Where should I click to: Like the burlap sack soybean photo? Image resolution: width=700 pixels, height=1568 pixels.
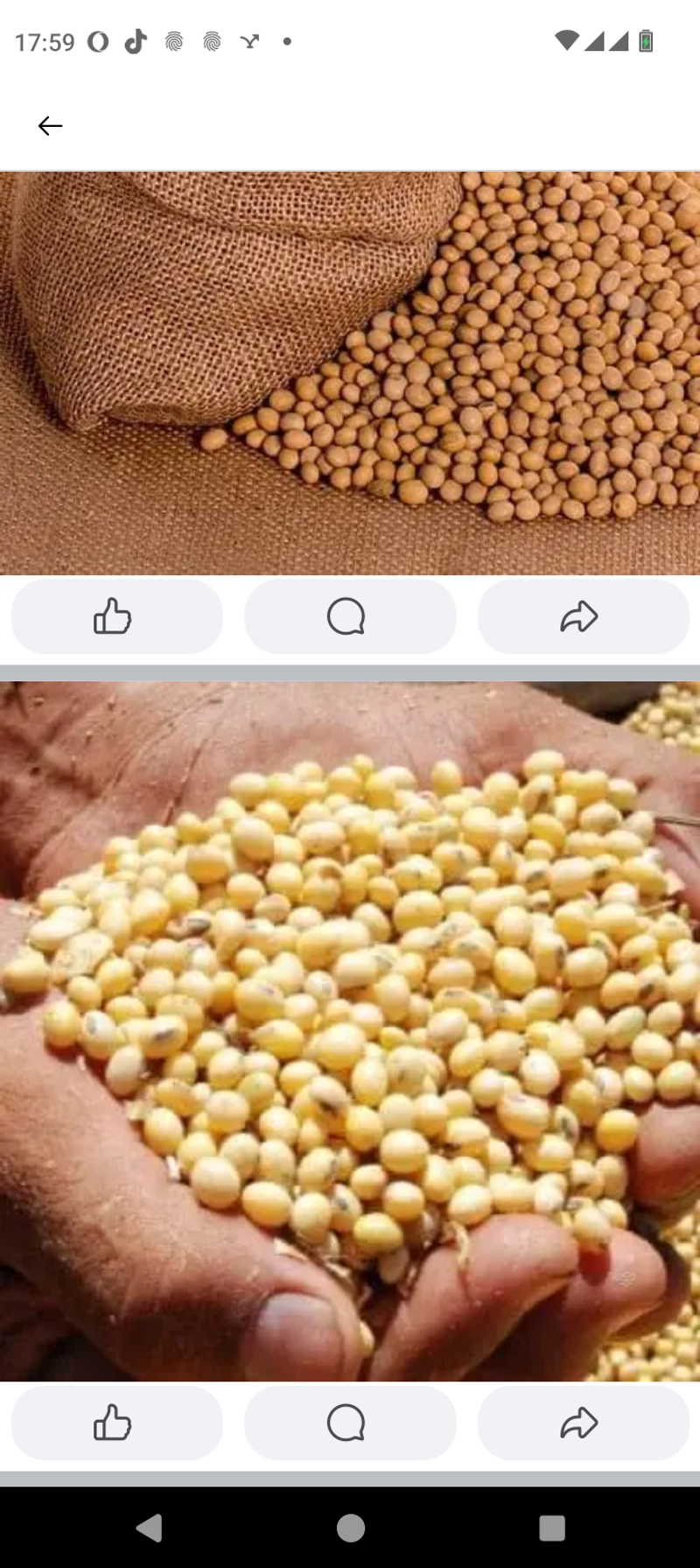tap(117, 616)
